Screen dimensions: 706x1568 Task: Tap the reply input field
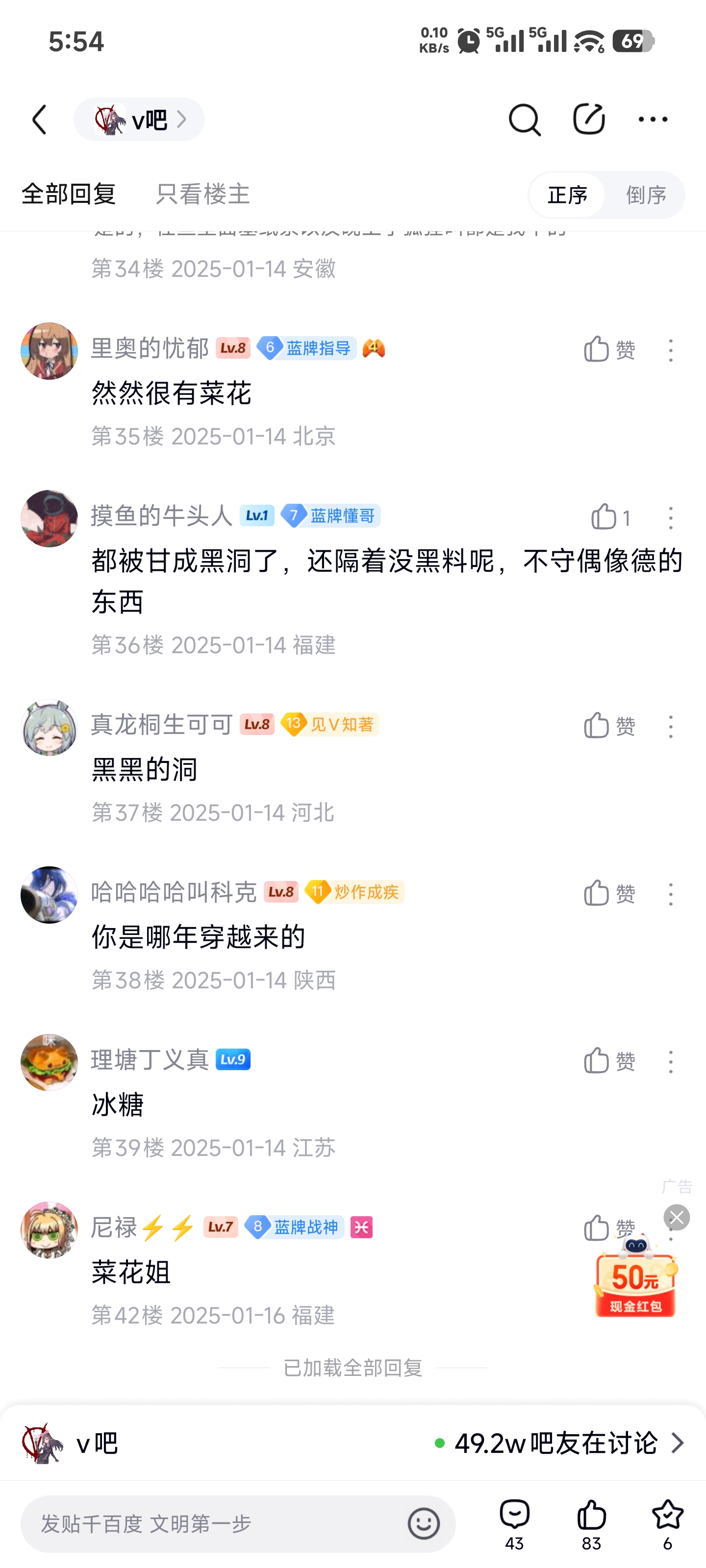click(x=213, y=1523)
